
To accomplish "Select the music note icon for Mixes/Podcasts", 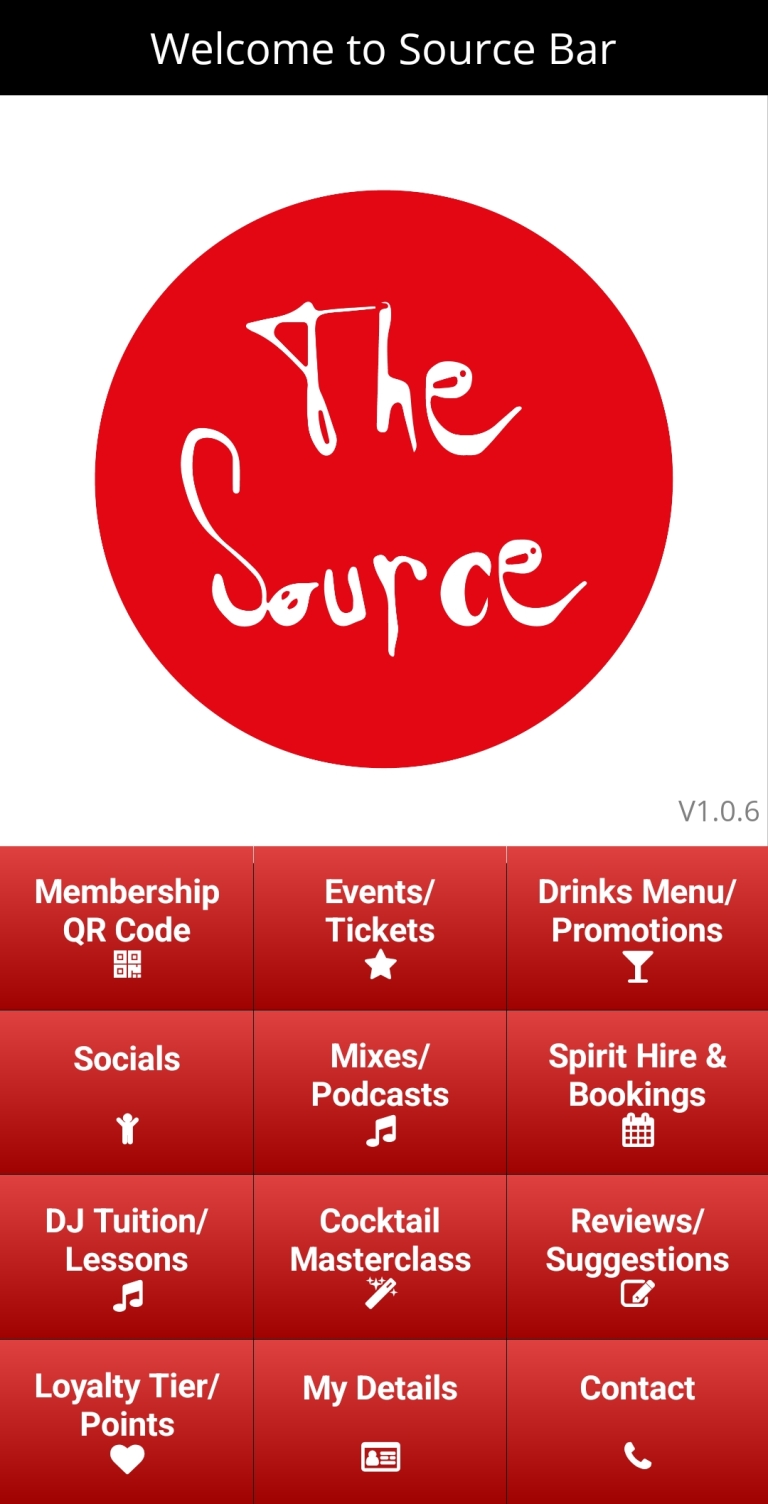I will point(380,1129).
